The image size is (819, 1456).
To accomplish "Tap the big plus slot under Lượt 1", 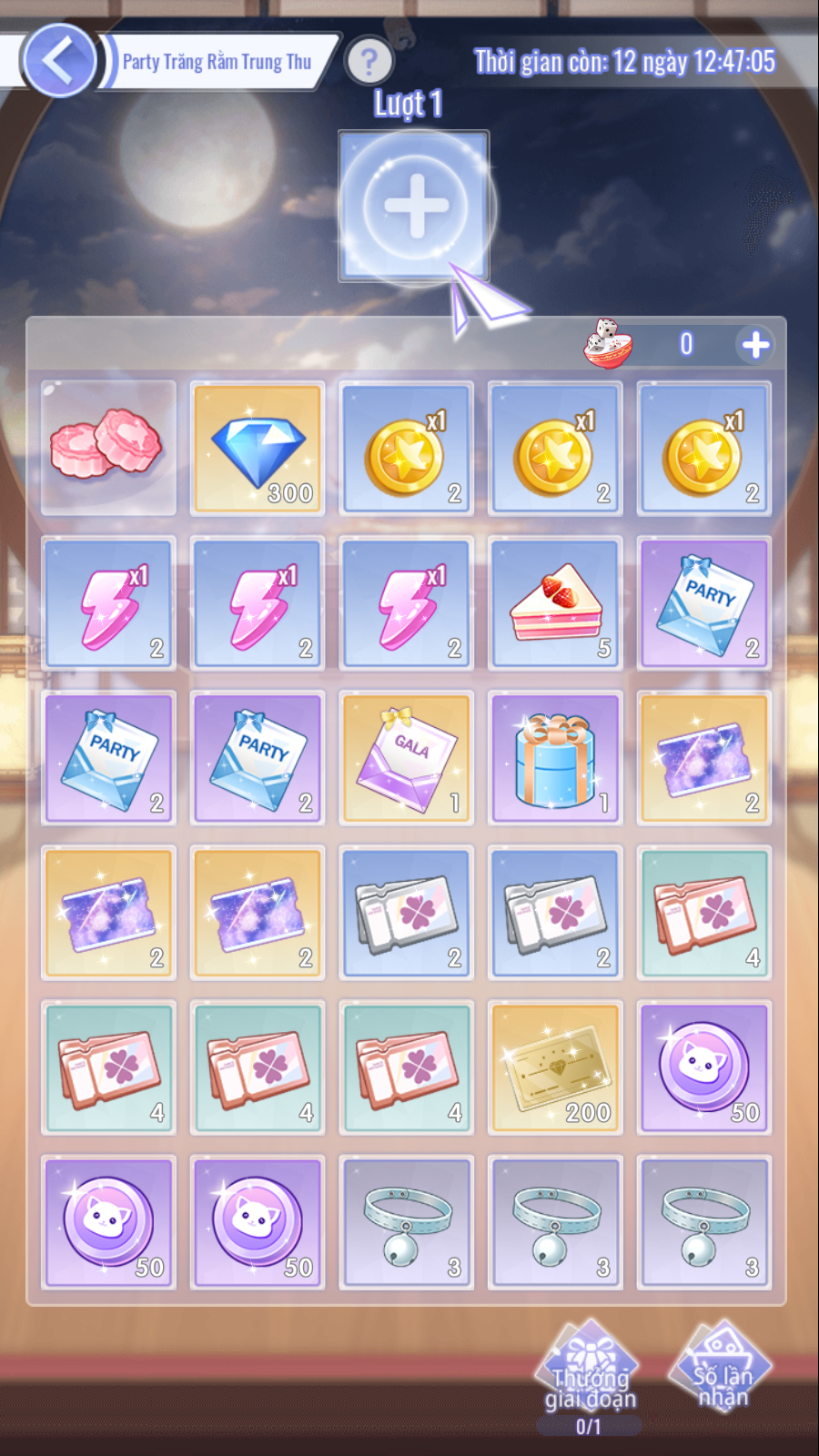I will (414, 206).
